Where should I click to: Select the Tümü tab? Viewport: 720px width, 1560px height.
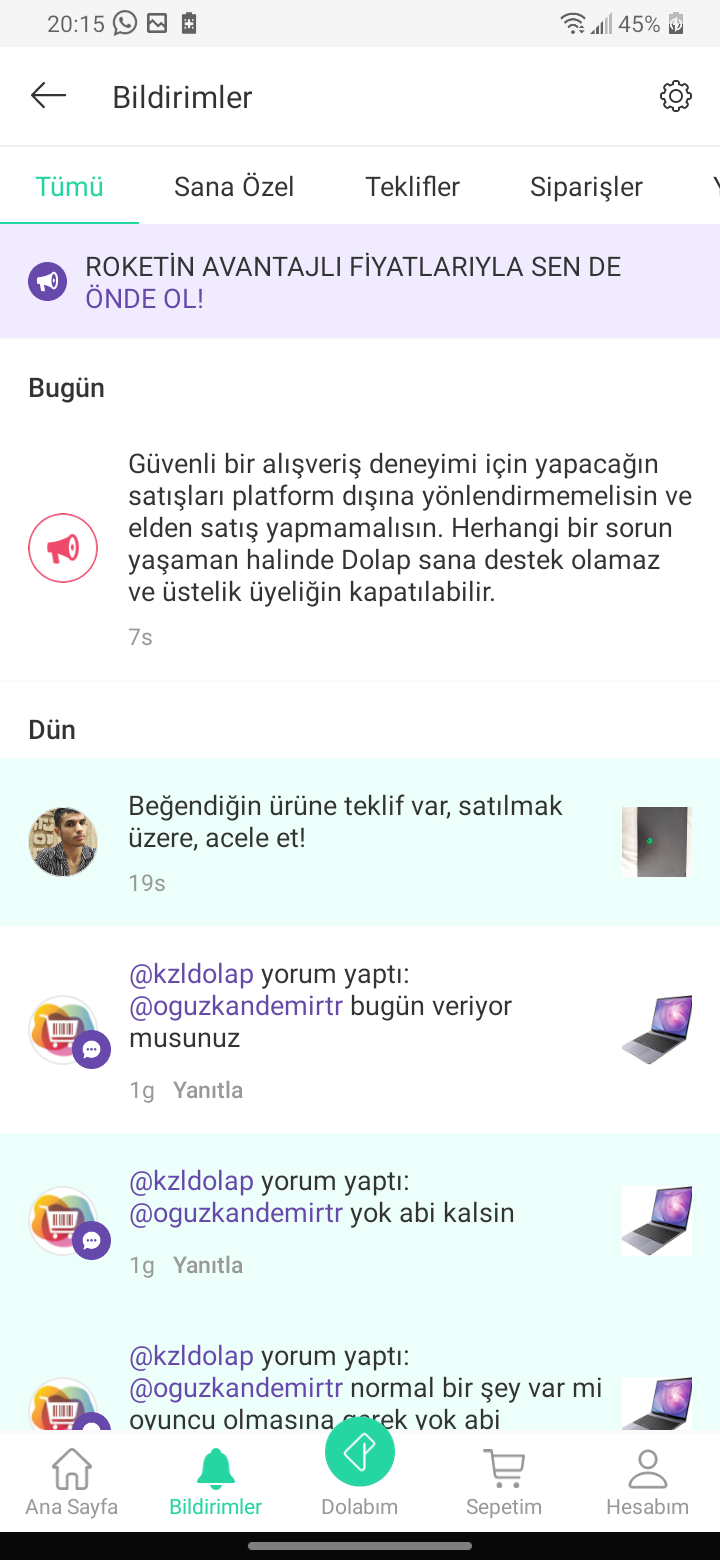(70, 187)
